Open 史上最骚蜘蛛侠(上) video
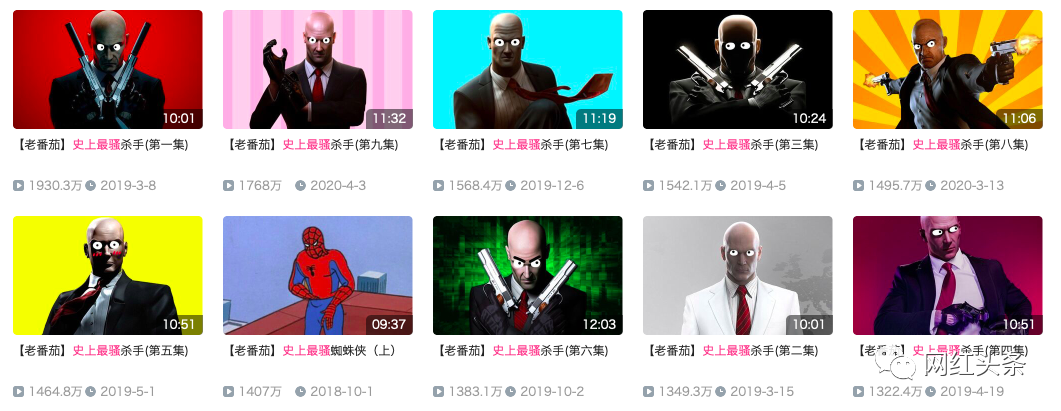The height and width of the screenshot is (411, 1061). point(317,276)
